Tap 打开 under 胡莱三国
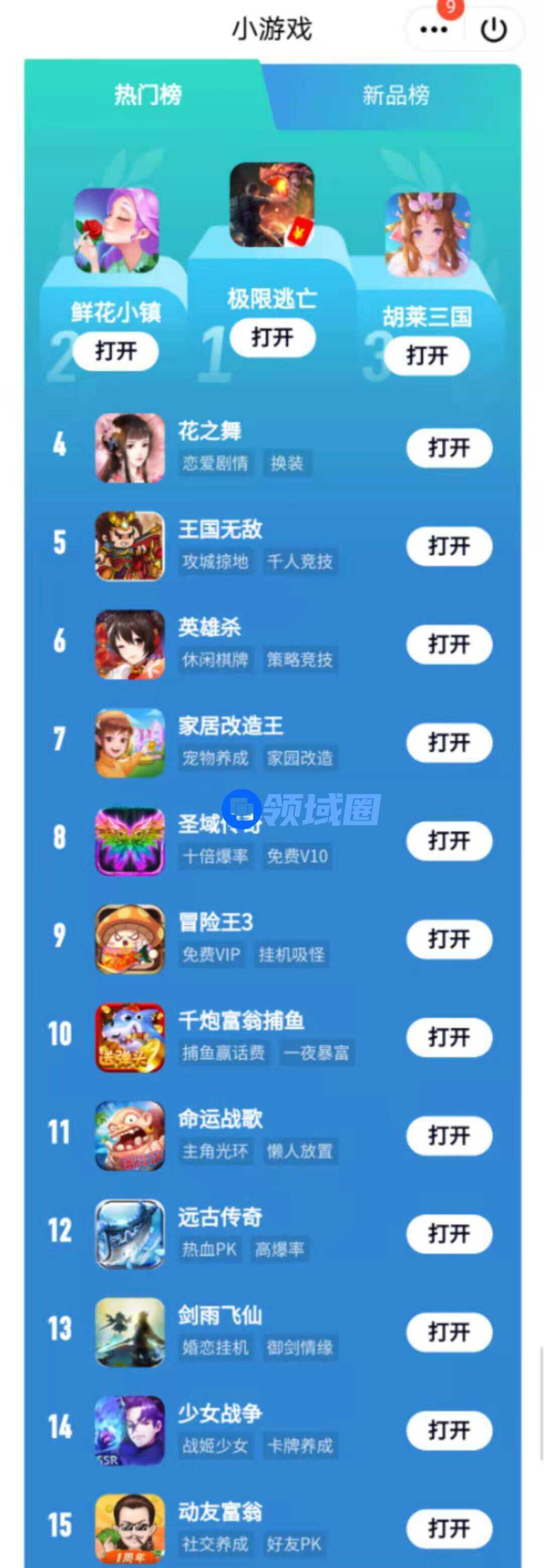 coord(427,355)
